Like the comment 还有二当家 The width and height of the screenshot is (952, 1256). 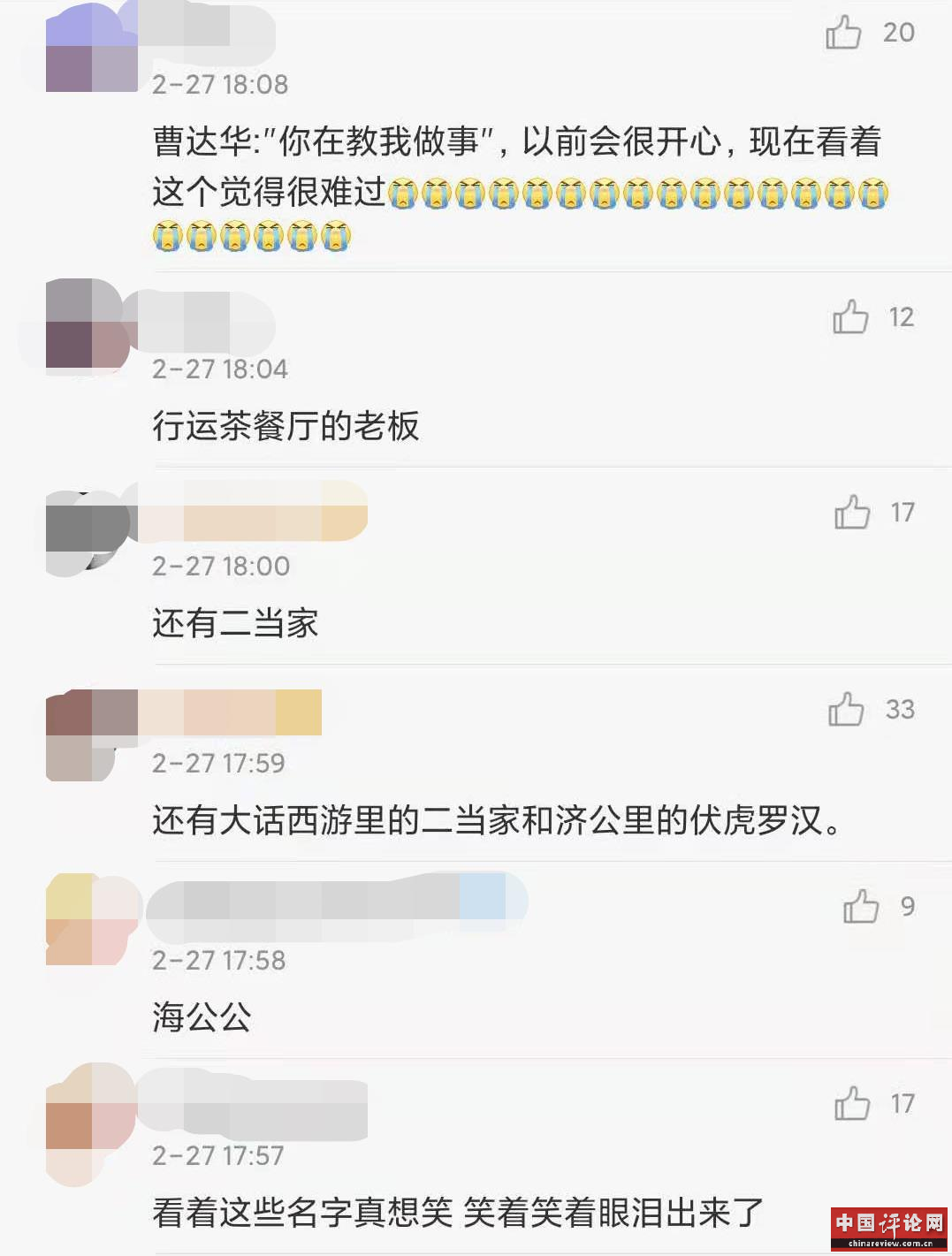852,513
